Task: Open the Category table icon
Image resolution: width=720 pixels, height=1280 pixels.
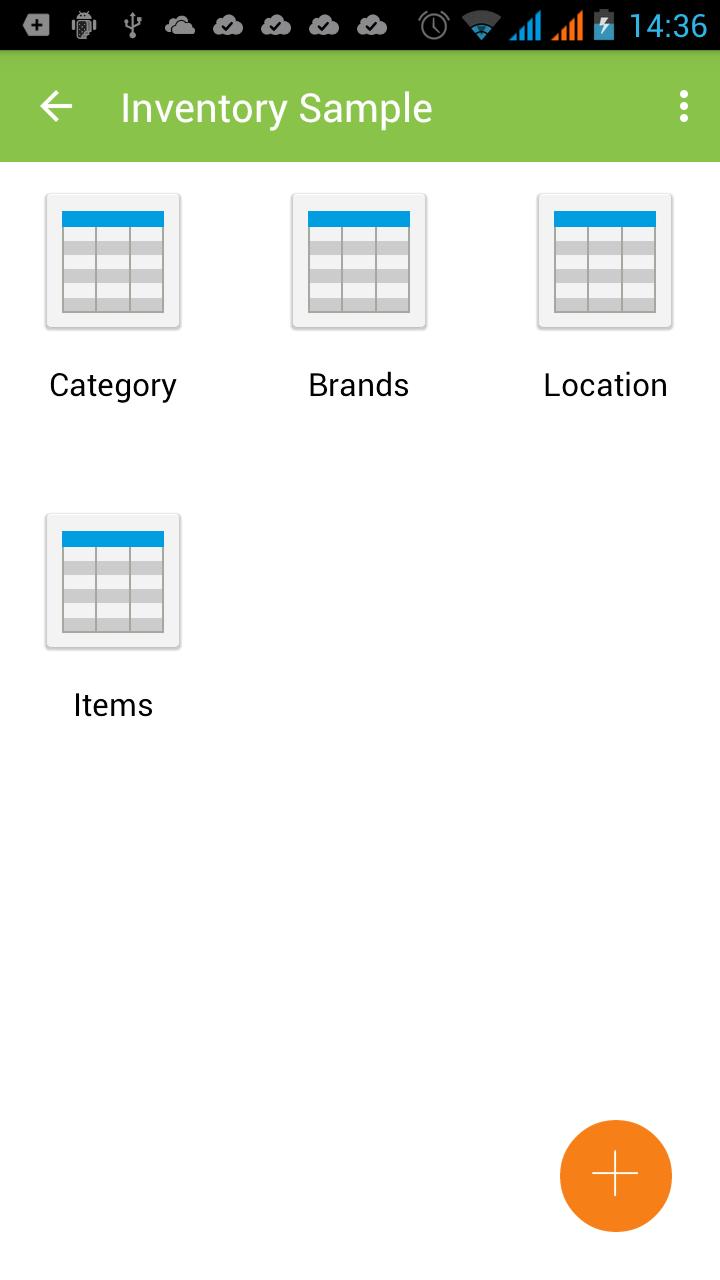Action: point(112,260)
